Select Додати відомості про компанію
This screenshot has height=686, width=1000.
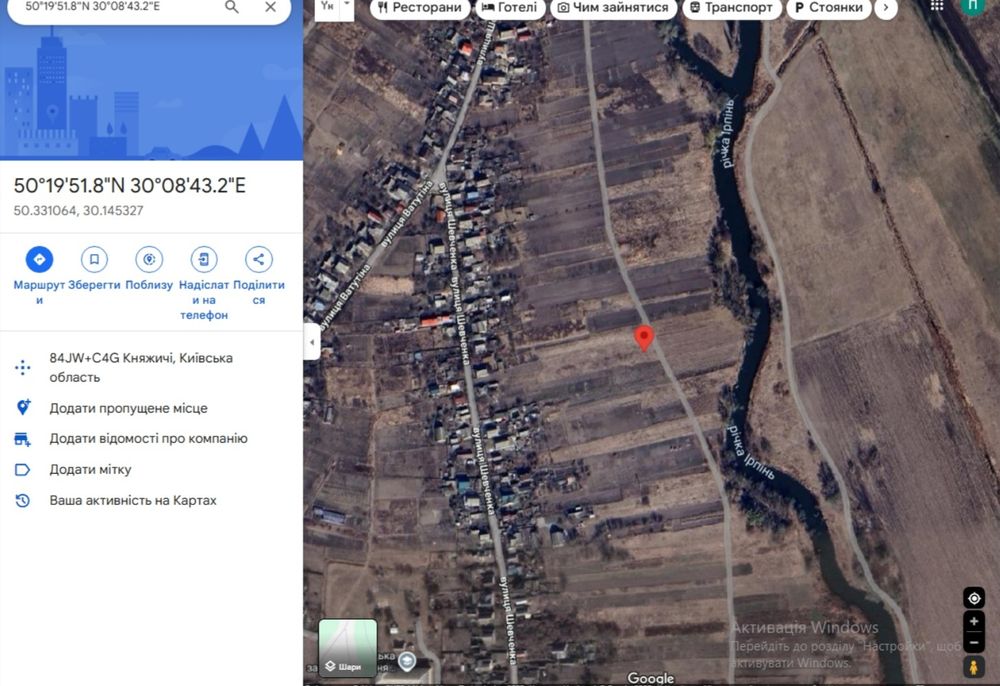click(148, 438)
